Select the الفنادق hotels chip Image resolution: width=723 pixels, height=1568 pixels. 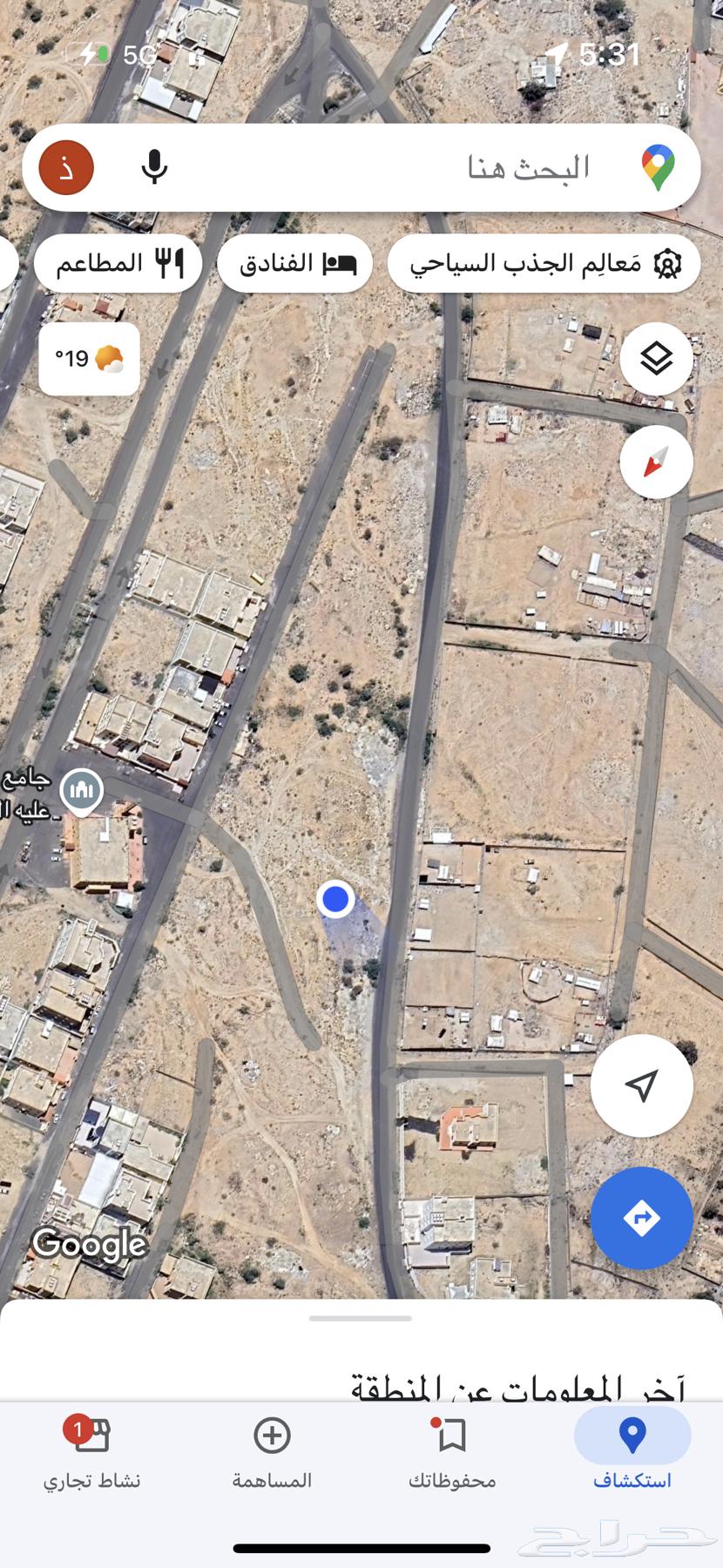(294, 263)
